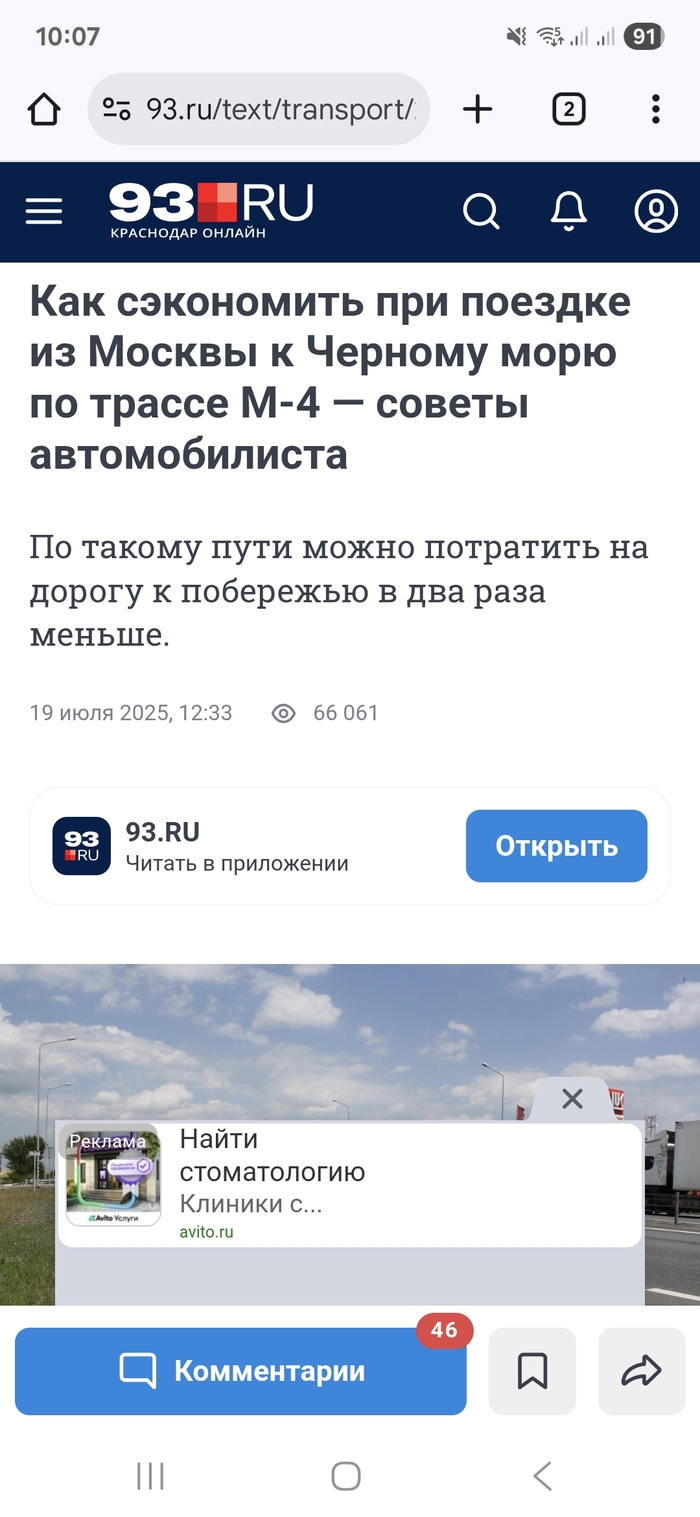Share this article

641,1371
